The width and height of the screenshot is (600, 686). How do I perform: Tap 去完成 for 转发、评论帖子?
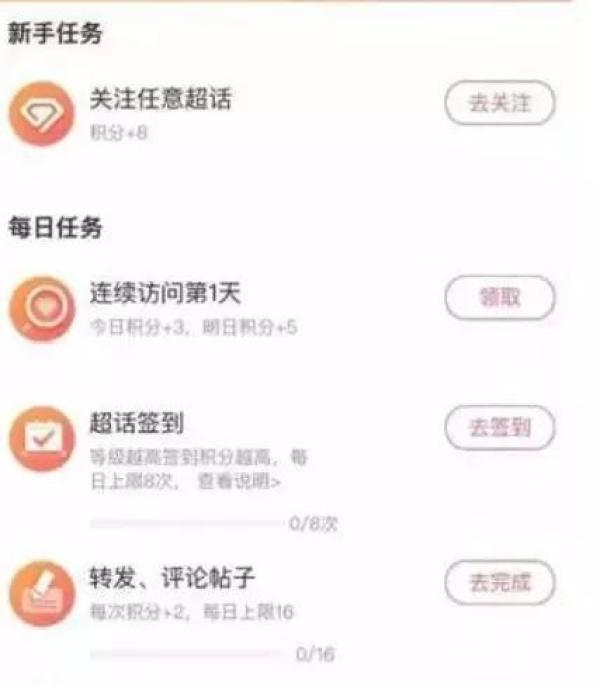499,582
